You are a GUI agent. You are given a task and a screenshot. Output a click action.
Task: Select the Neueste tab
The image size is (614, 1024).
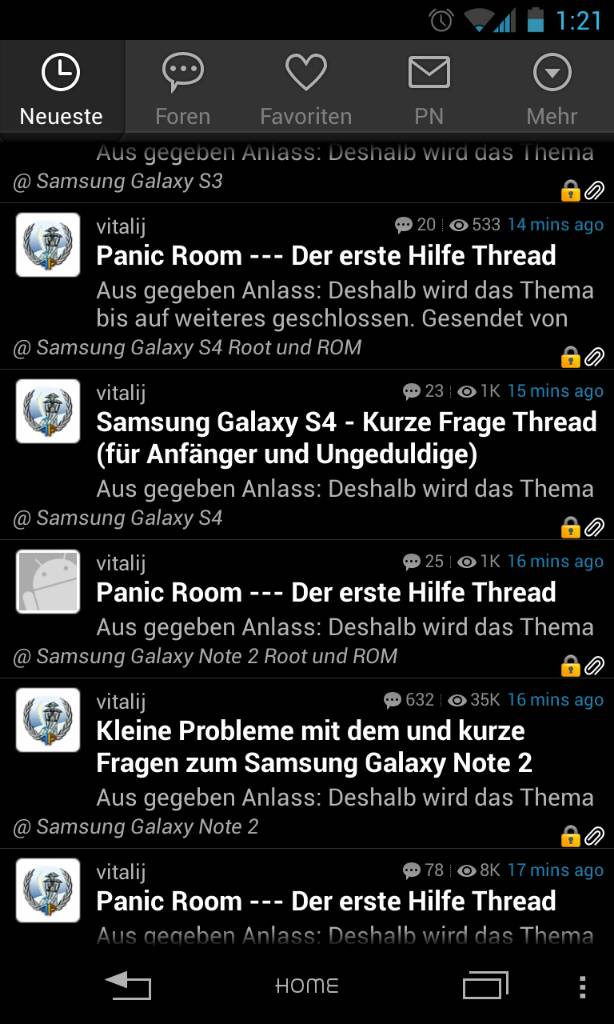(61, 90)
